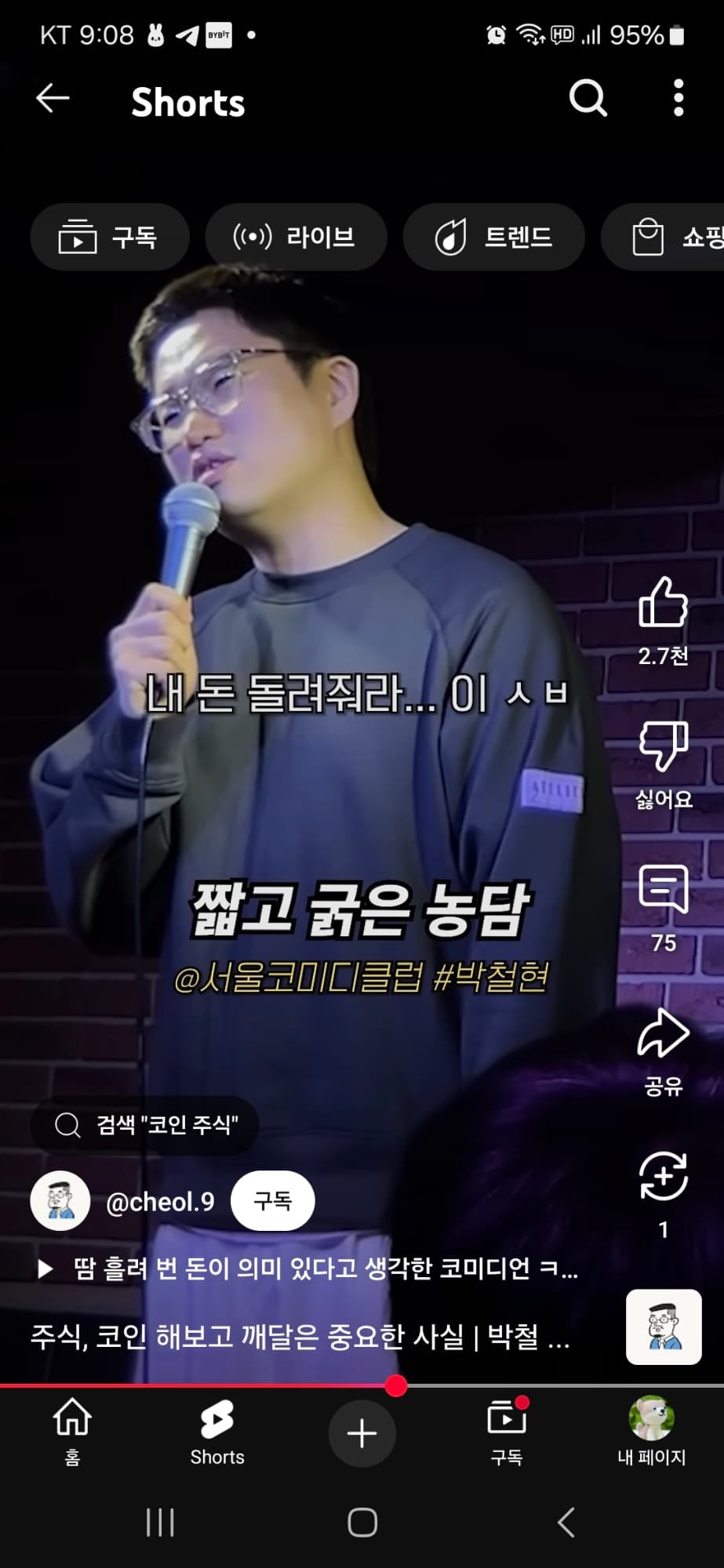Go back using the top arrow
Screen dimensions: 724x1568
click(x=53, y=99)
